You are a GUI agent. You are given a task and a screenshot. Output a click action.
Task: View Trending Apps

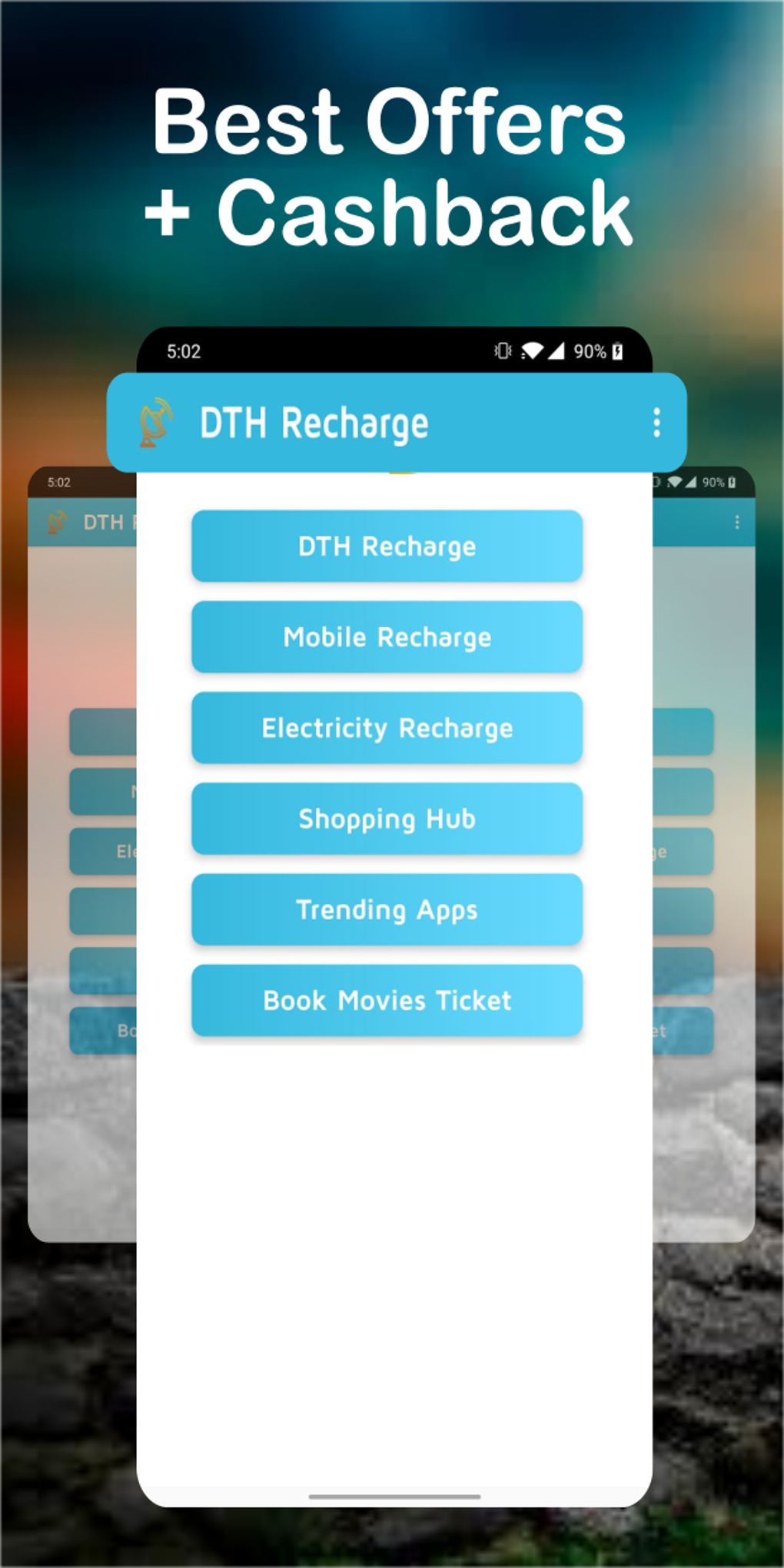click(x=387, y=909)
